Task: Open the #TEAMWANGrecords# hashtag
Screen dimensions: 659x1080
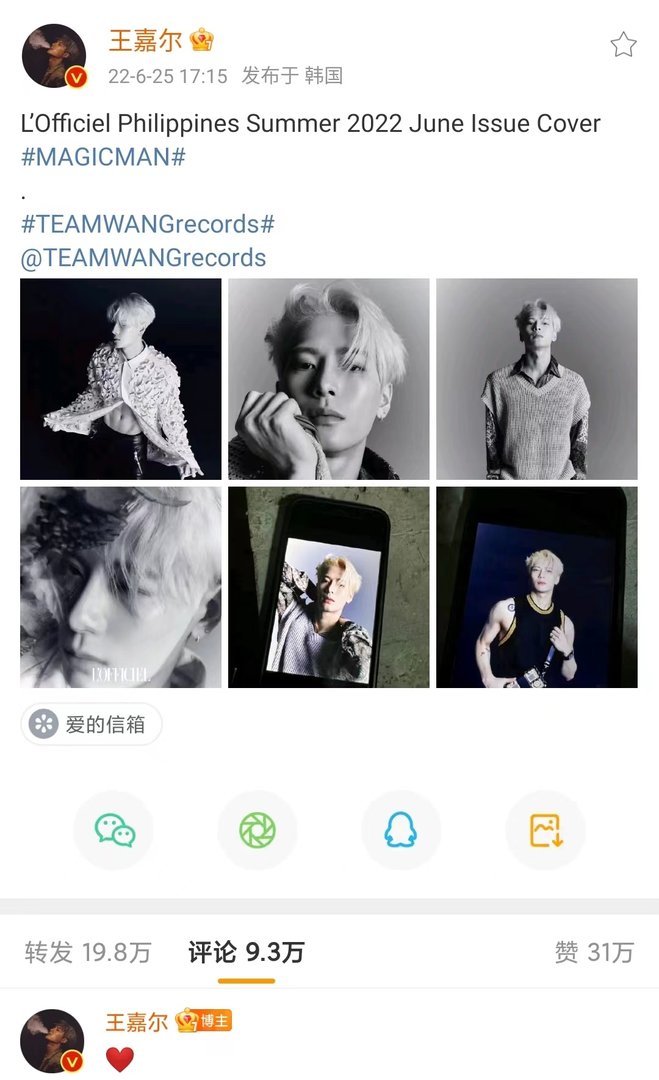Action: pos(148,224)
